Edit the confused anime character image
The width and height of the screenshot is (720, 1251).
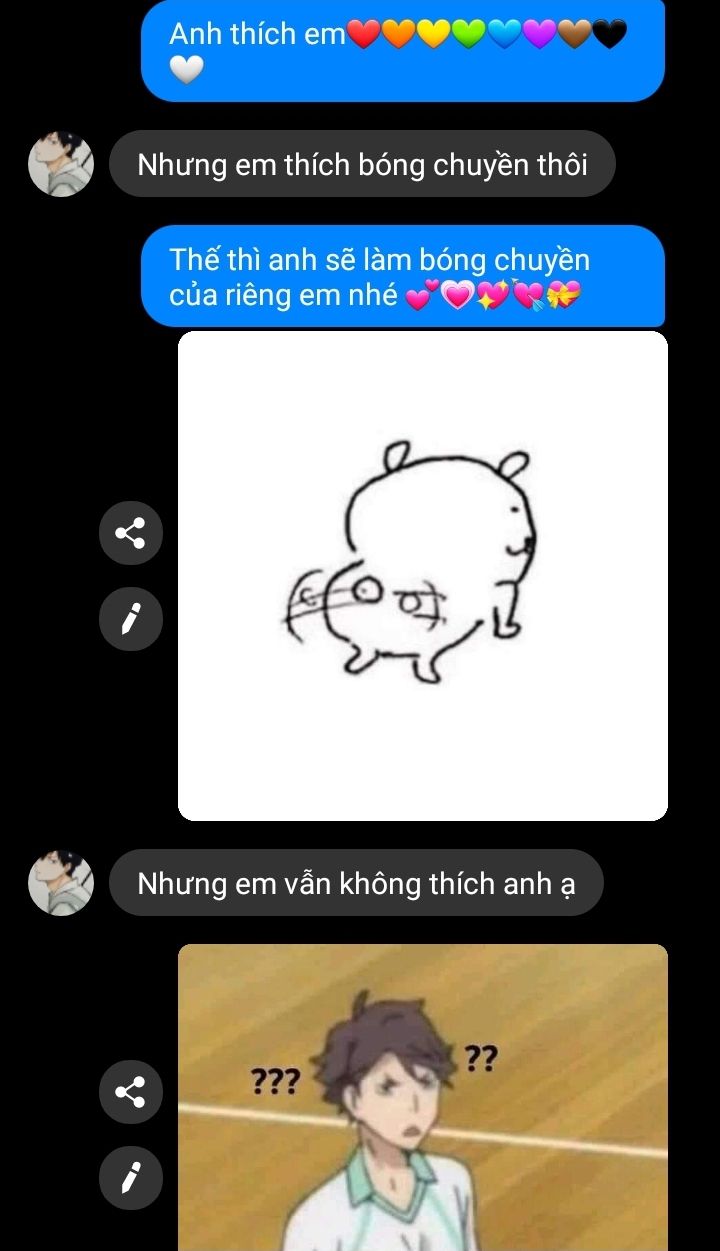coord(130,1177)
